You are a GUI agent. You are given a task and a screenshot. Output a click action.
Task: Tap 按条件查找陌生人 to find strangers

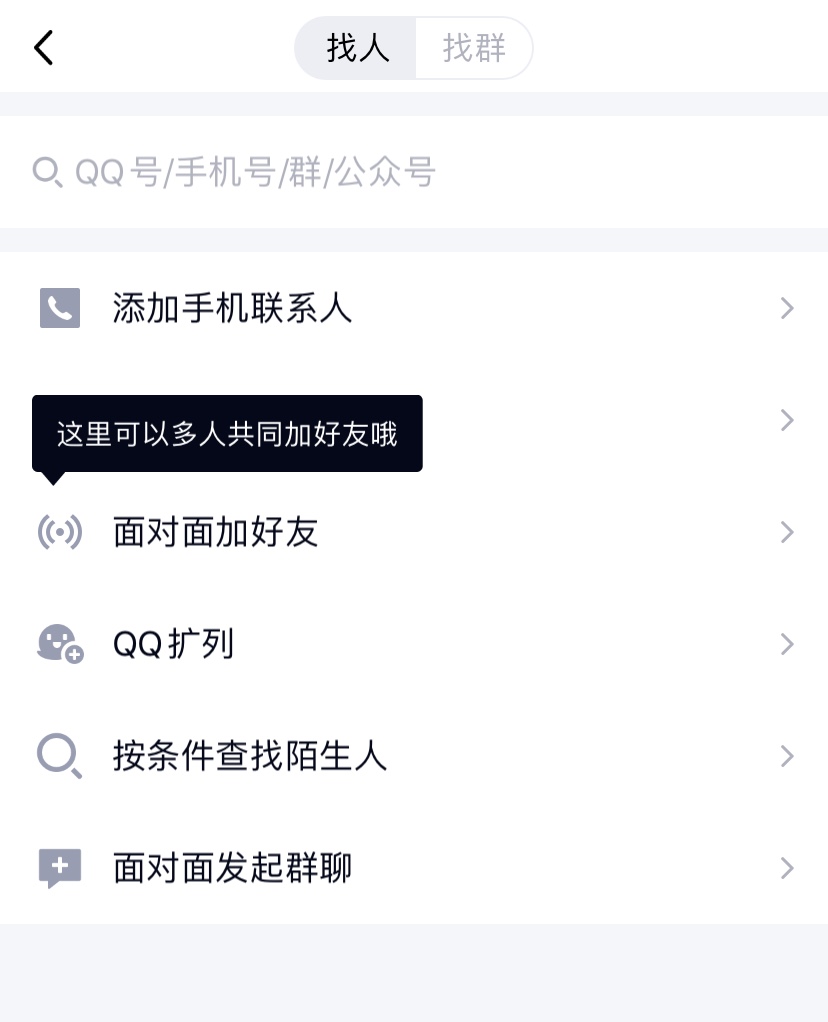point(250,756)
